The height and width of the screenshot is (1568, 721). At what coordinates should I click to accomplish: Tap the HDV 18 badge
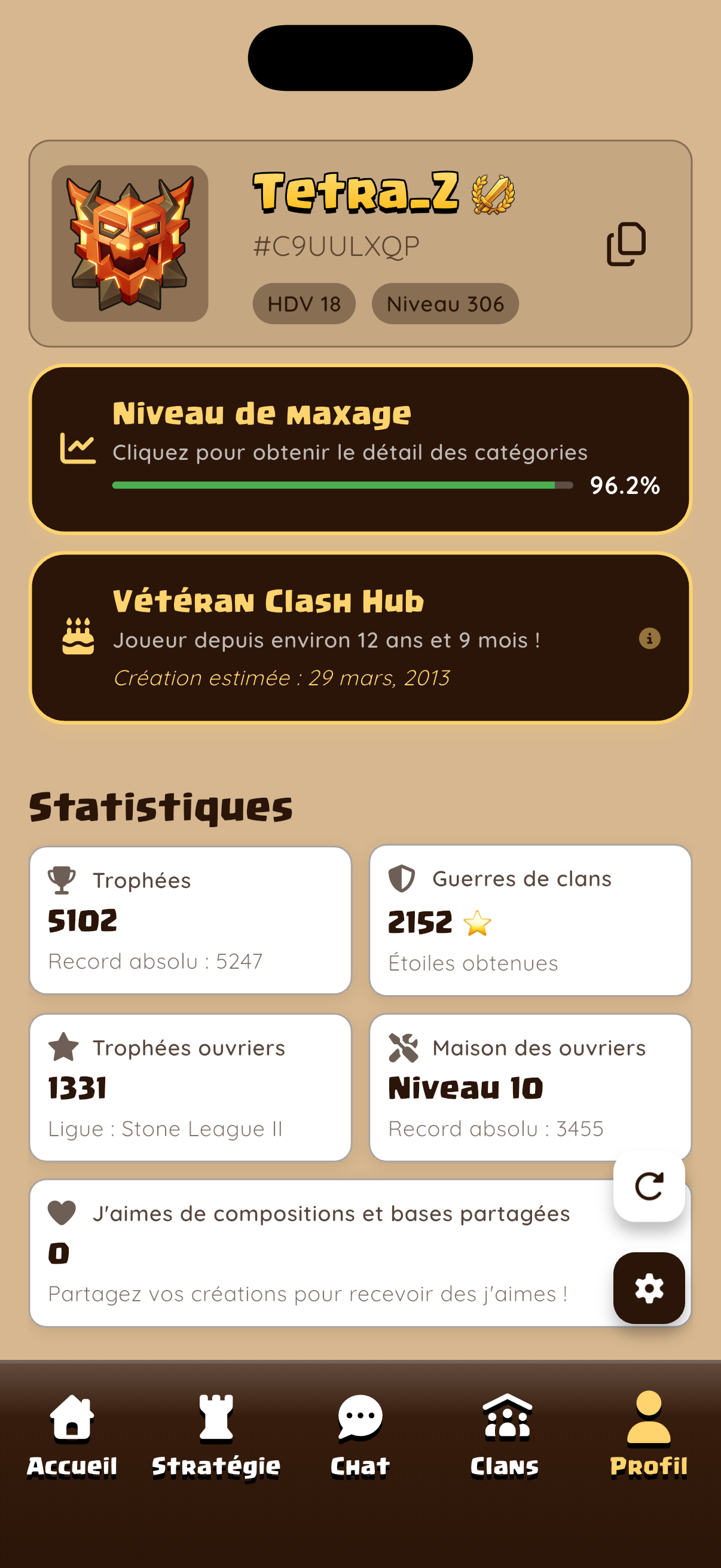pyautogui.click(x=304, y=303)
